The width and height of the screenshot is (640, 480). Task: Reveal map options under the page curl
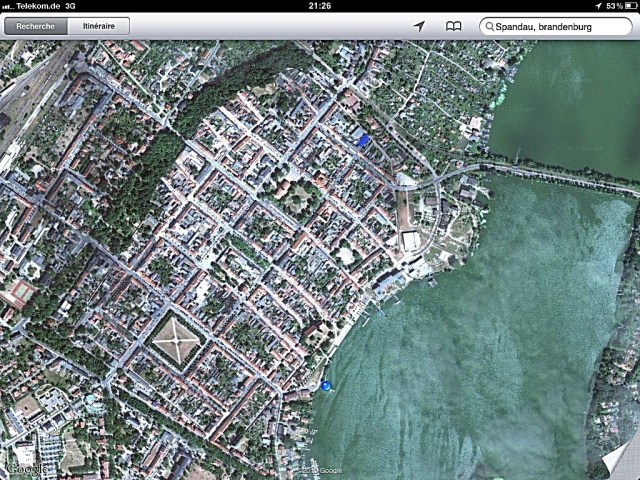(620, 460)
